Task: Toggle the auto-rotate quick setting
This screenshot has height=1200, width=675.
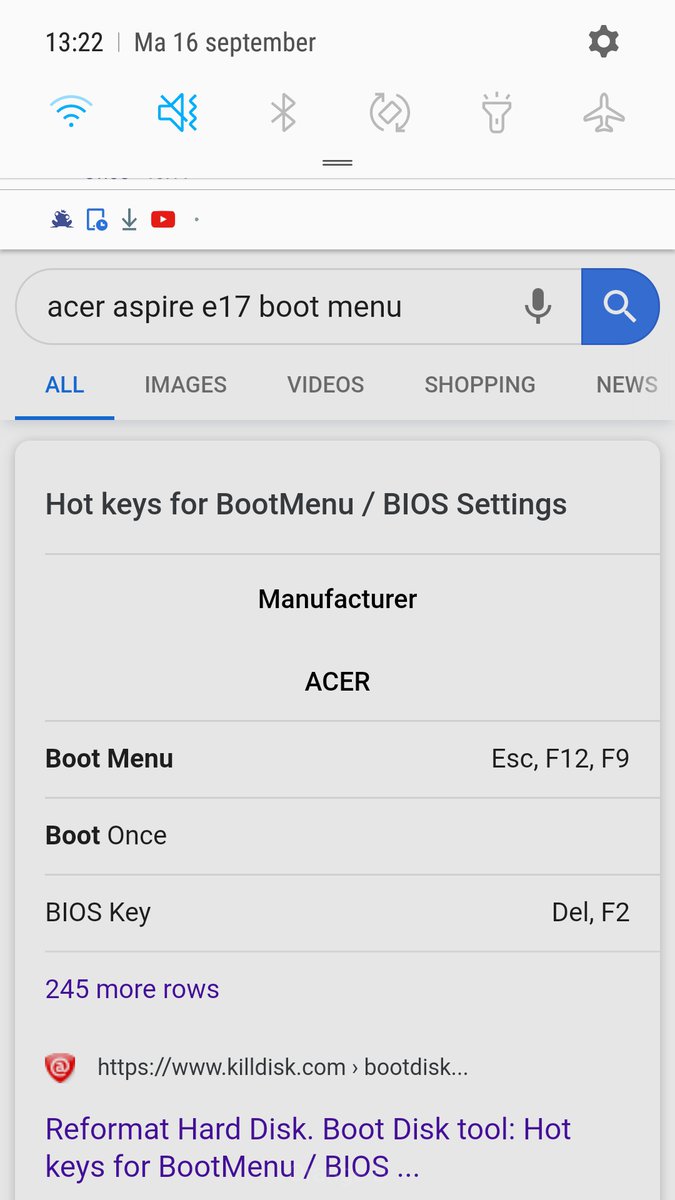Action: point(390,113)
